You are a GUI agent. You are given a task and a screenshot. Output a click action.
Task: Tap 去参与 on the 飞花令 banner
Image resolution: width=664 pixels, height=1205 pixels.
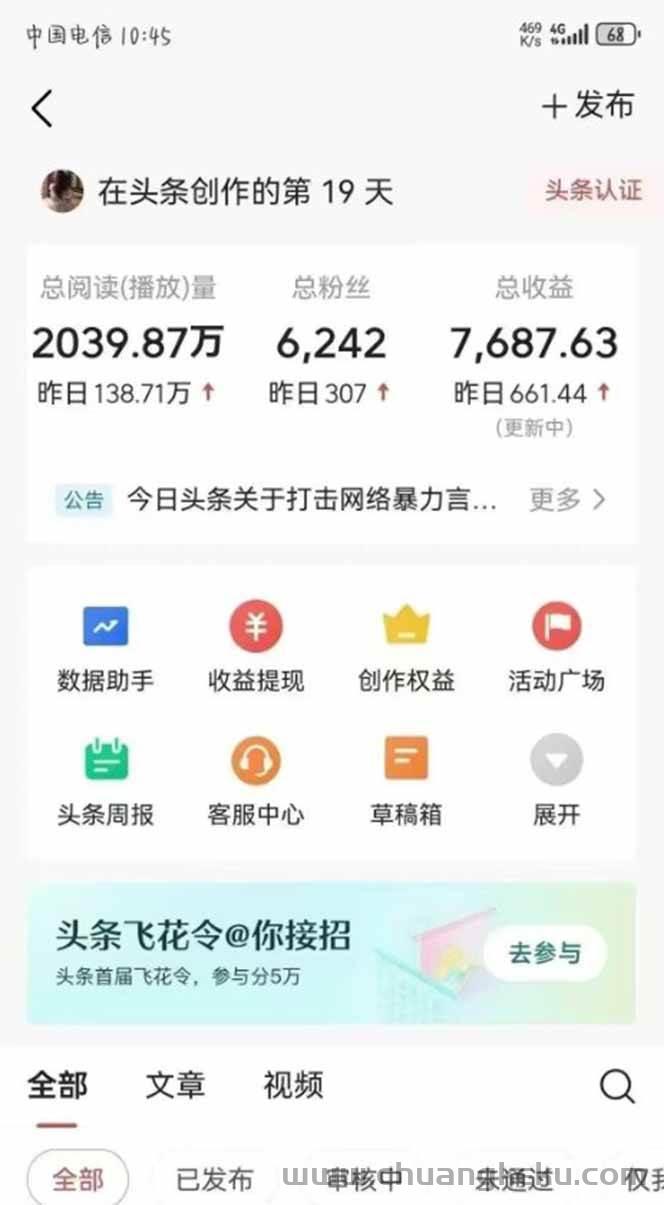(545, 953)
